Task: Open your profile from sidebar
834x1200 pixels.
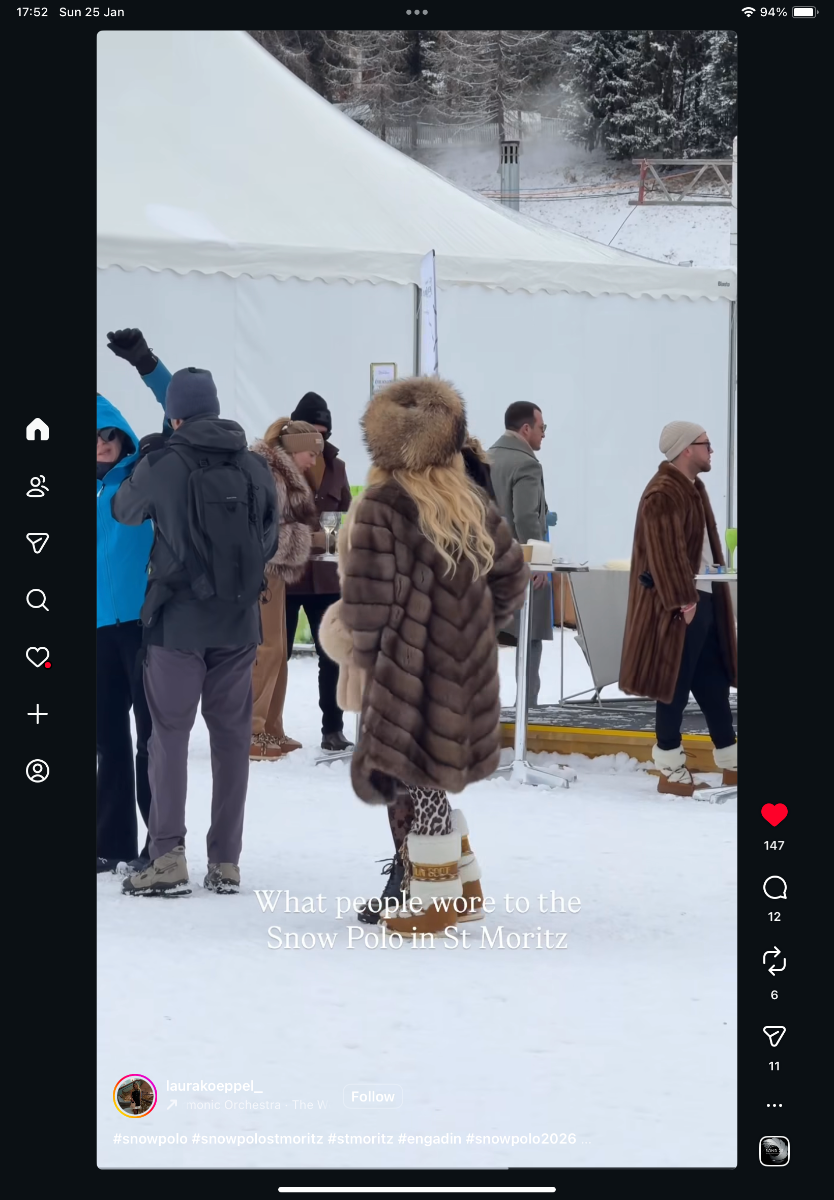Action: 37,771
